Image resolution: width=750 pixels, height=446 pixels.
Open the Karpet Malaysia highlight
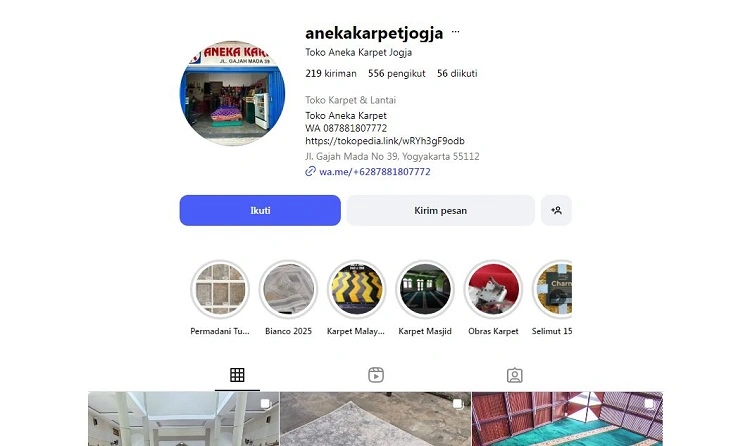[356, 290]
